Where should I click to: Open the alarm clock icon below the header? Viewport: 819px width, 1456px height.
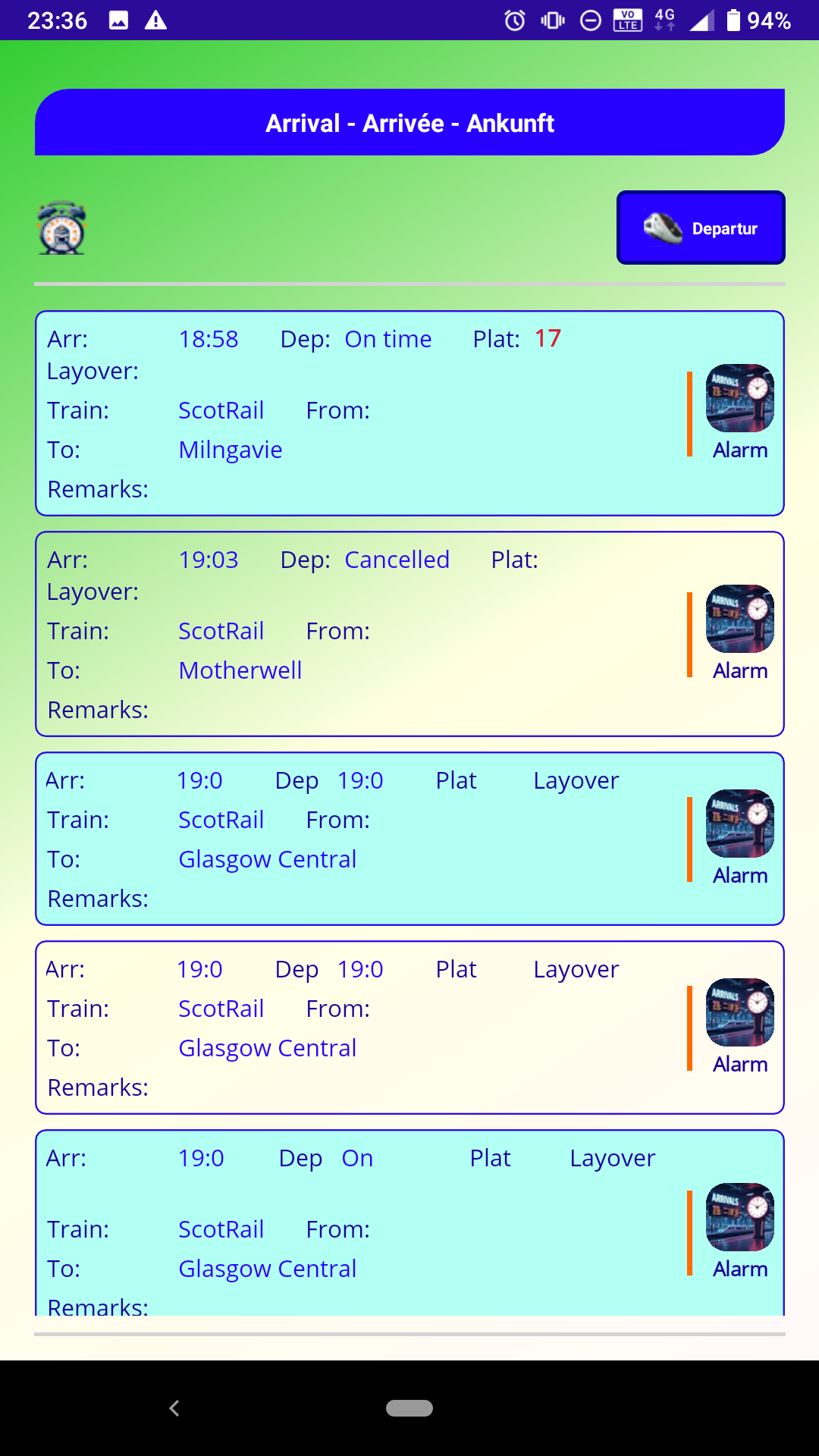coord(61,228)
